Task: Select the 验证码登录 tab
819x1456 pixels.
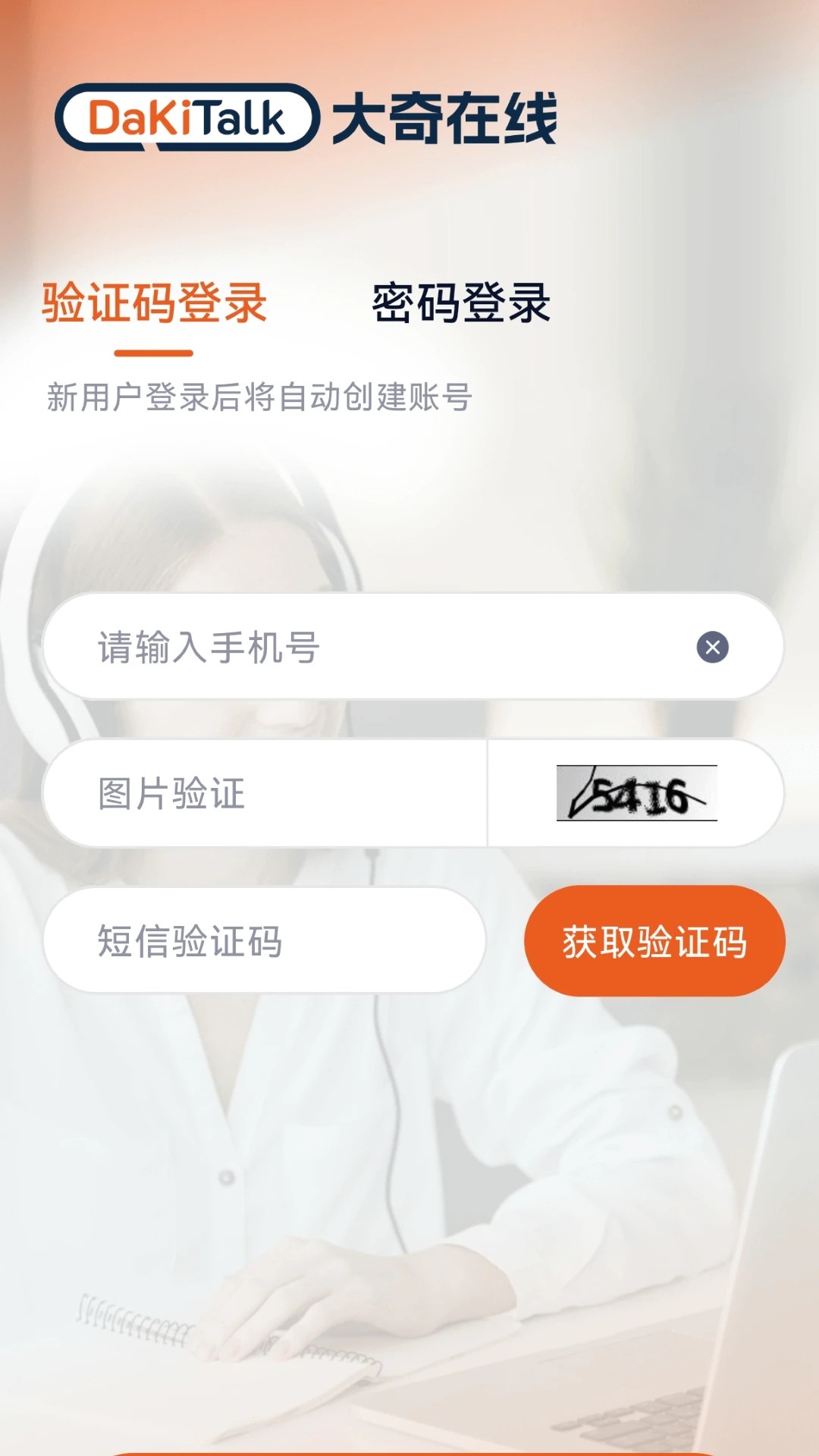Action: tap(154, 303)
